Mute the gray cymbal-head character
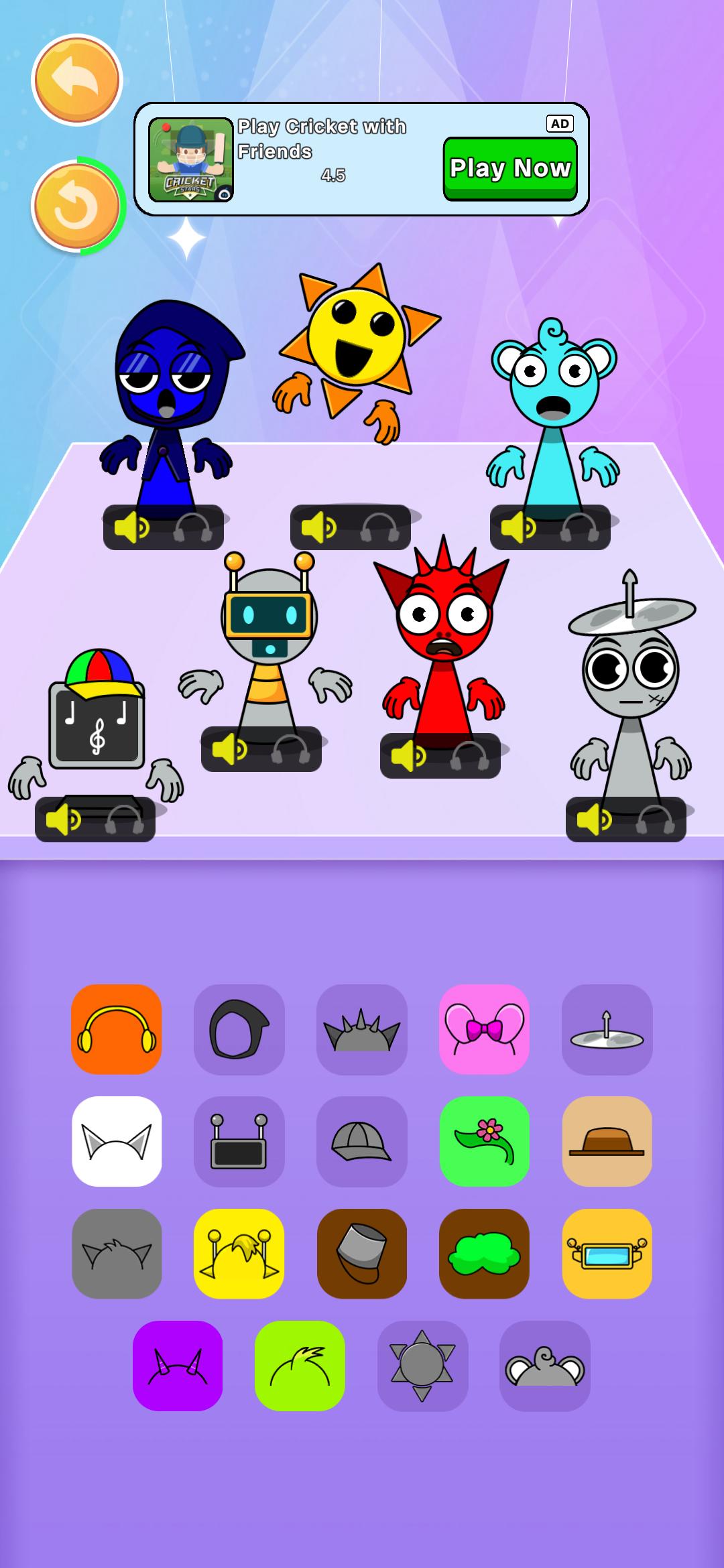This screenshot has height=1568, width=724. [x=593, y=820]
